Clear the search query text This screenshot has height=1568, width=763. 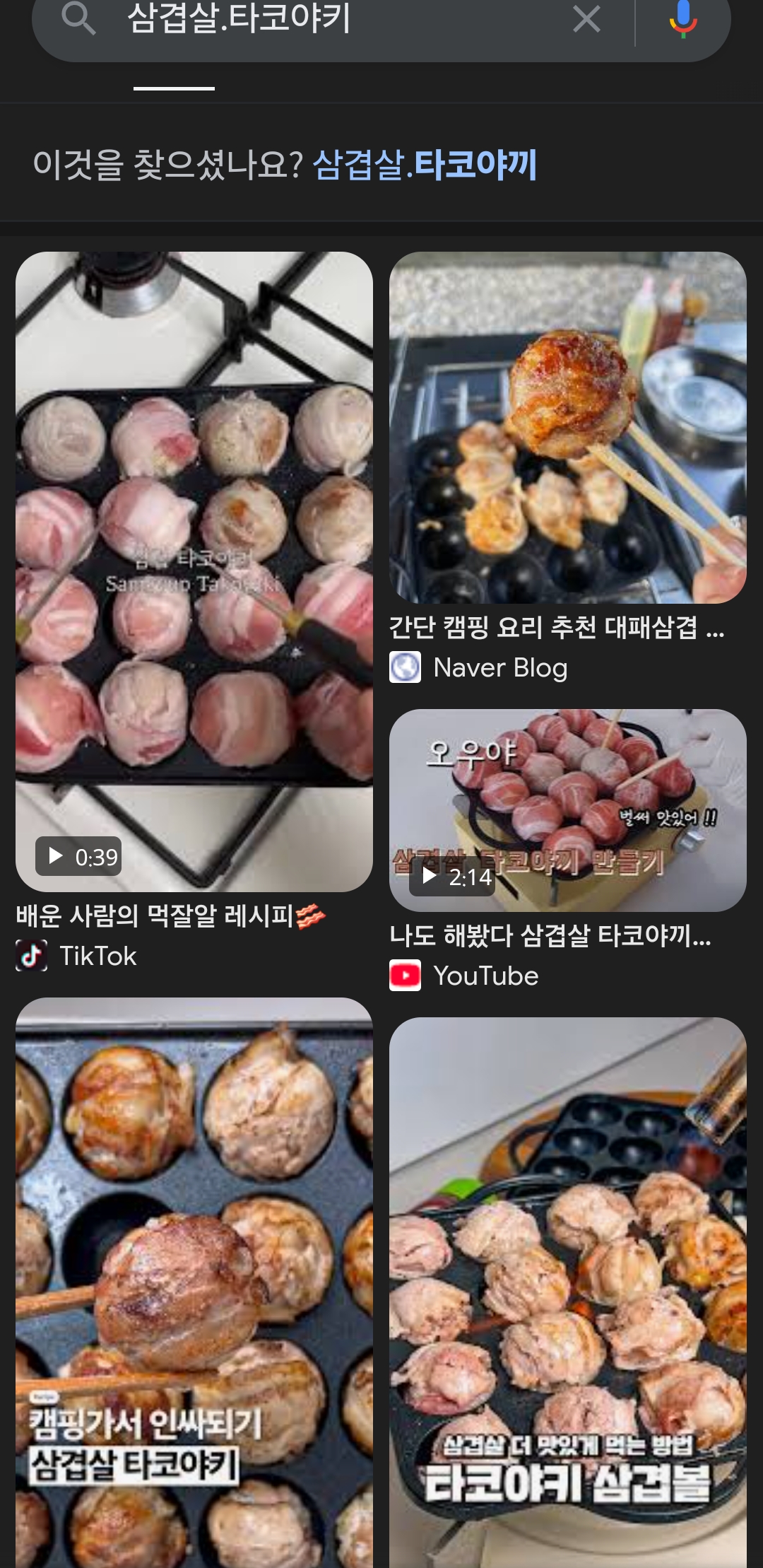tap(586, 20)
